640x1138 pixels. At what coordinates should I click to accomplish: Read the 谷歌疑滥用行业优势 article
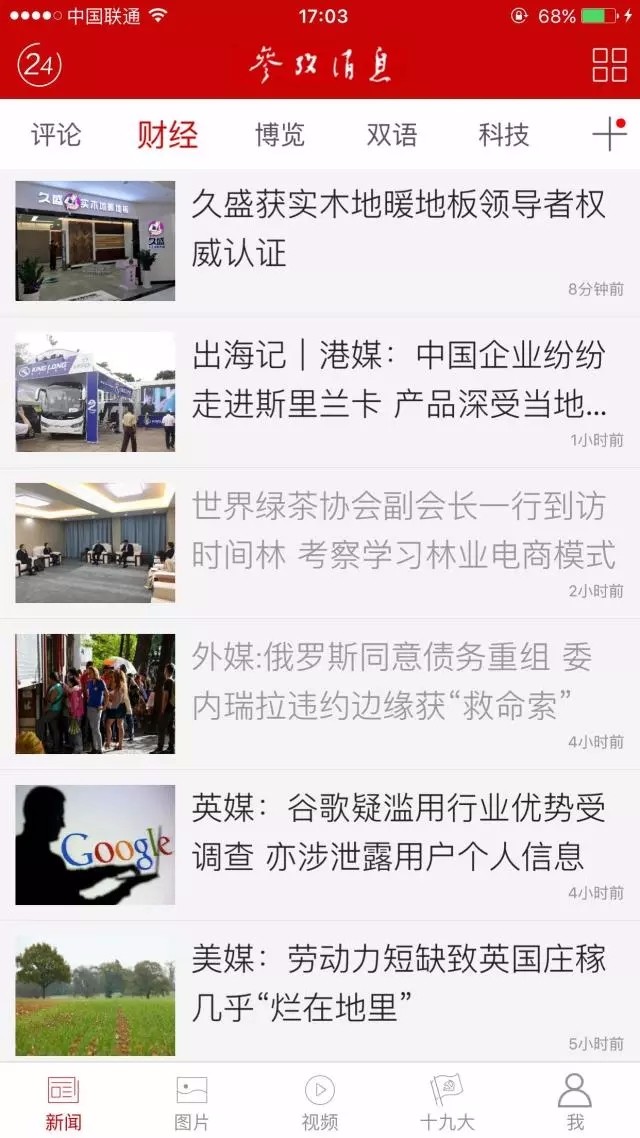pos(398,833)
